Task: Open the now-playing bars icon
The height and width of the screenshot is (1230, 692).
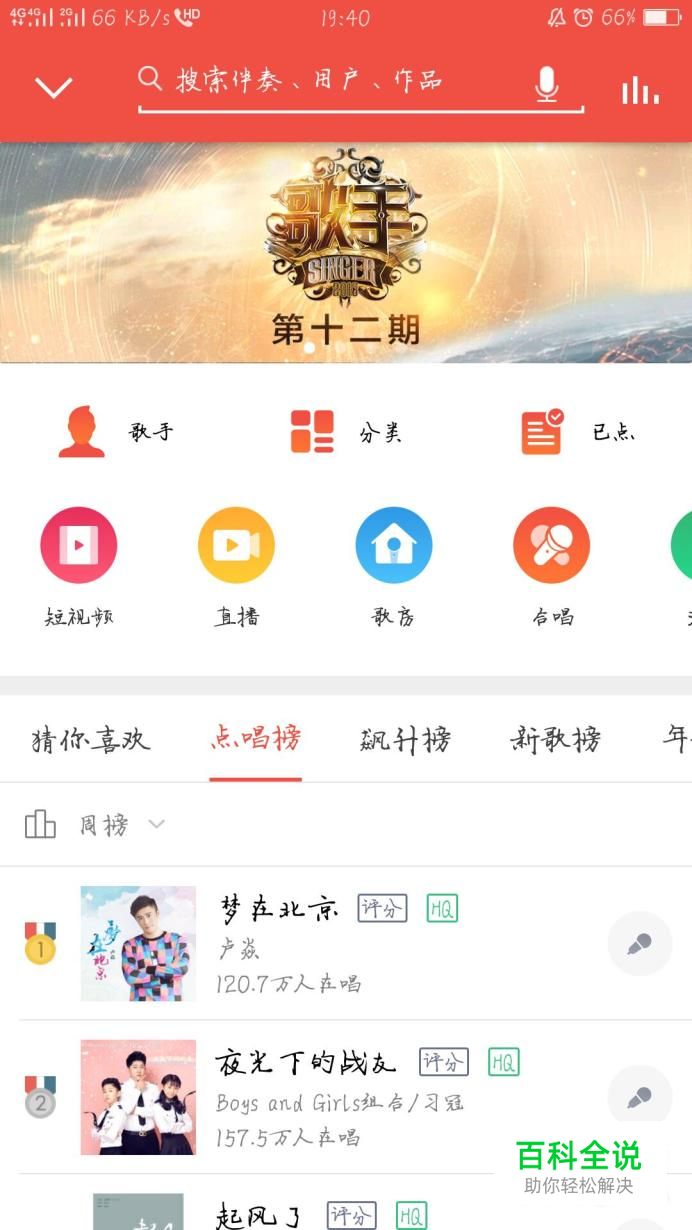Action: [640, 91]
